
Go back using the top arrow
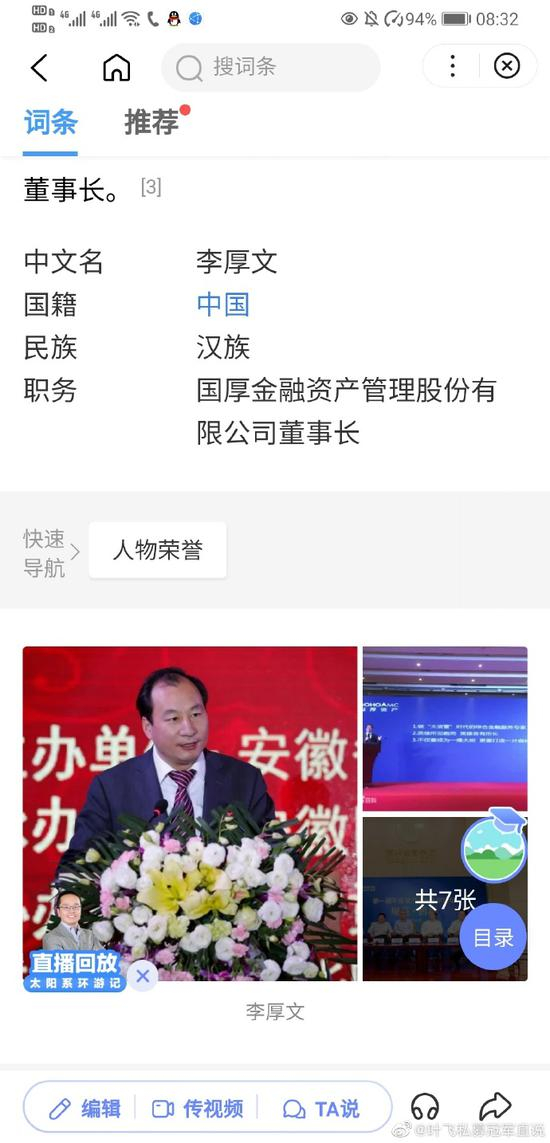click(x=39, y=68)
